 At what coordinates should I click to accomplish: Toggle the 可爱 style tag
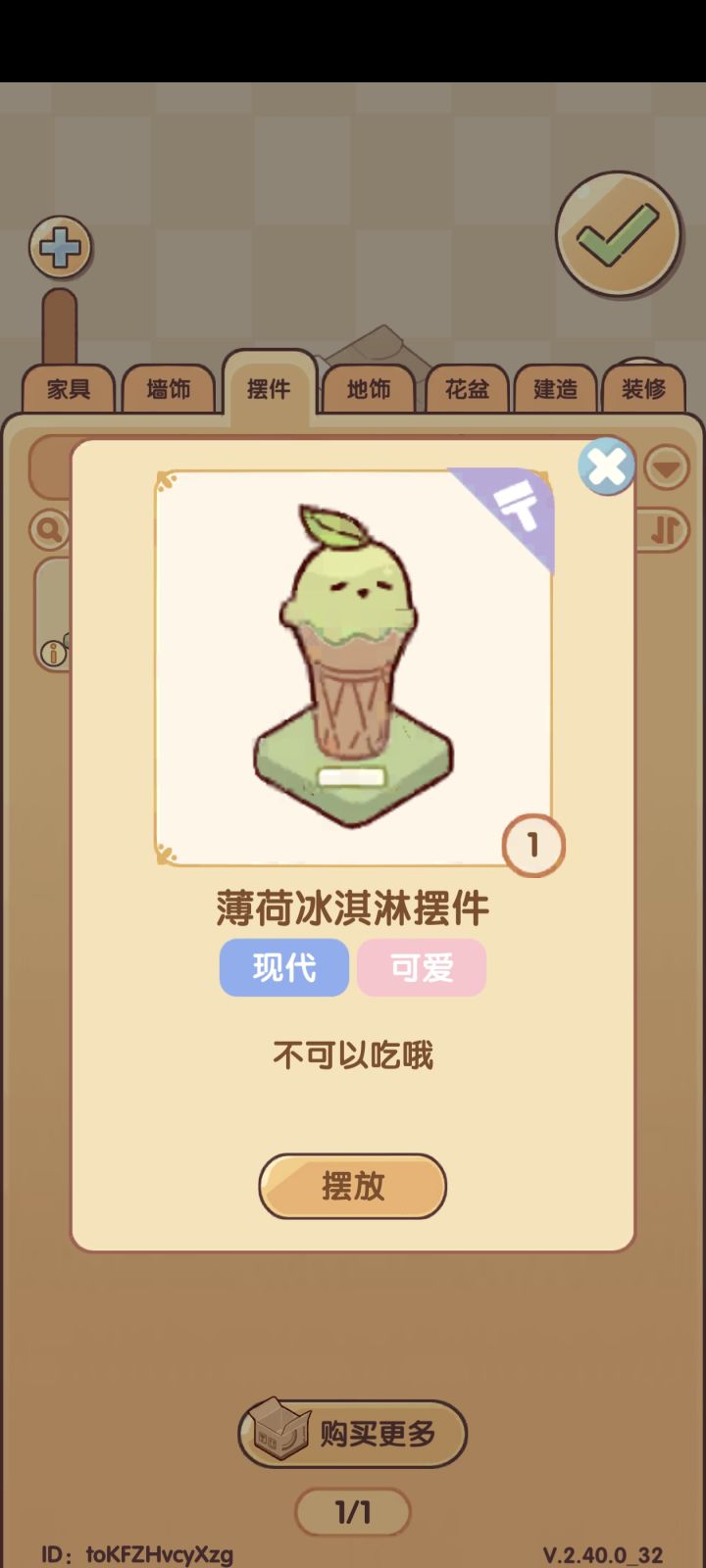click(x=421, y=968)
